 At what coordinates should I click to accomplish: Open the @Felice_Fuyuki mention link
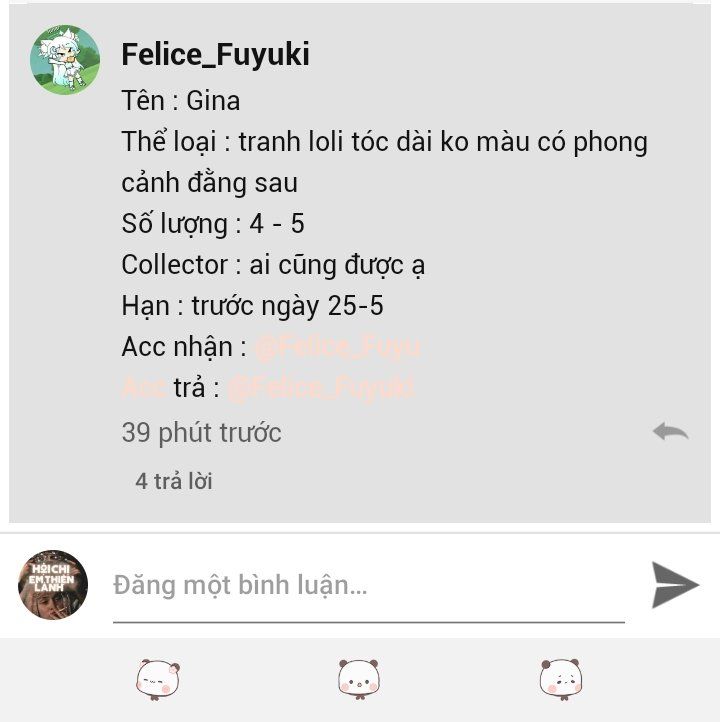[320, 388]
